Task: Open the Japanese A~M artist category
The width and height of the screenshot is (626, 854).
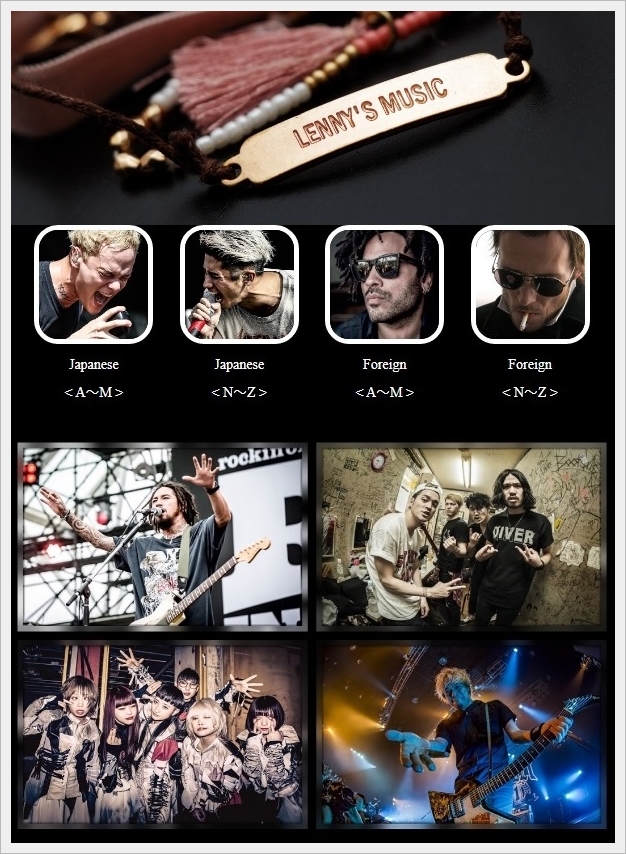Action: 93,284
